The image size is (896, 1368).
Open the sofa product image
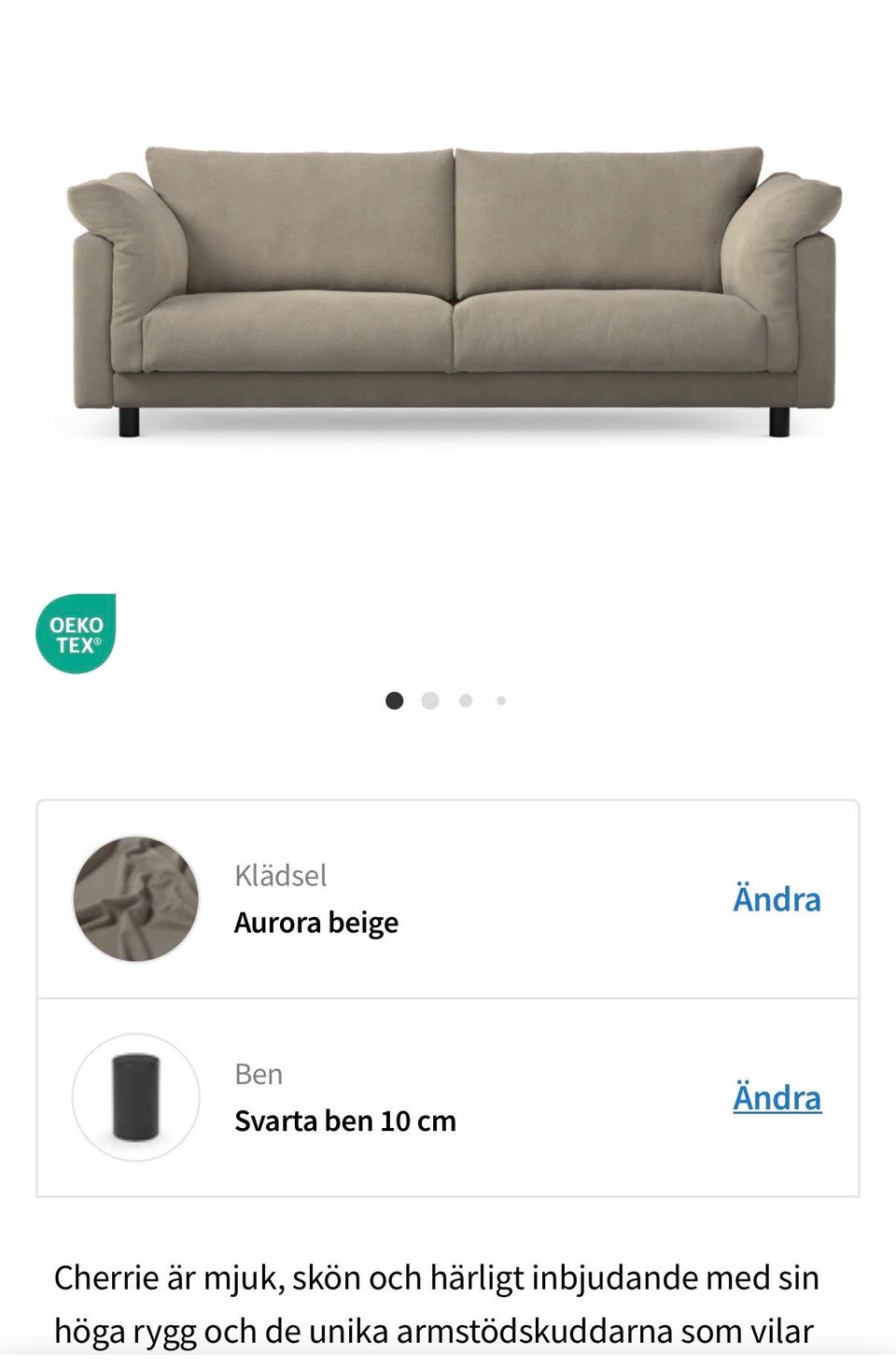454,289
